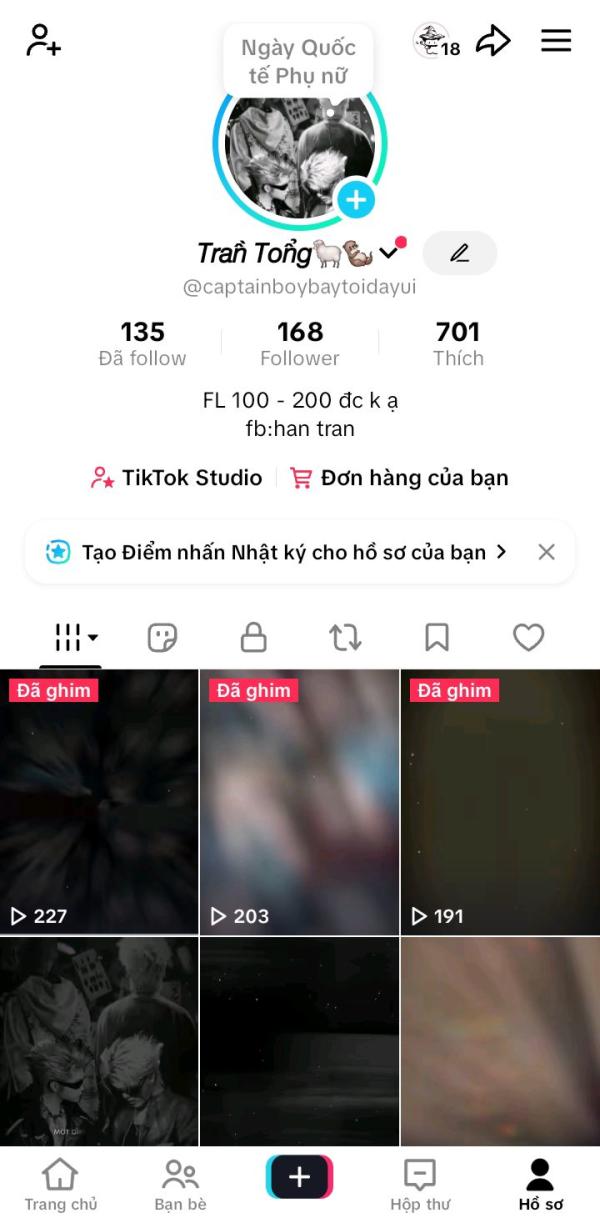Open Tạo Điểm nhấn Nhật ký banner
Image resolution: width=600 pixels, height=1223 pixels.
[276, 552]
